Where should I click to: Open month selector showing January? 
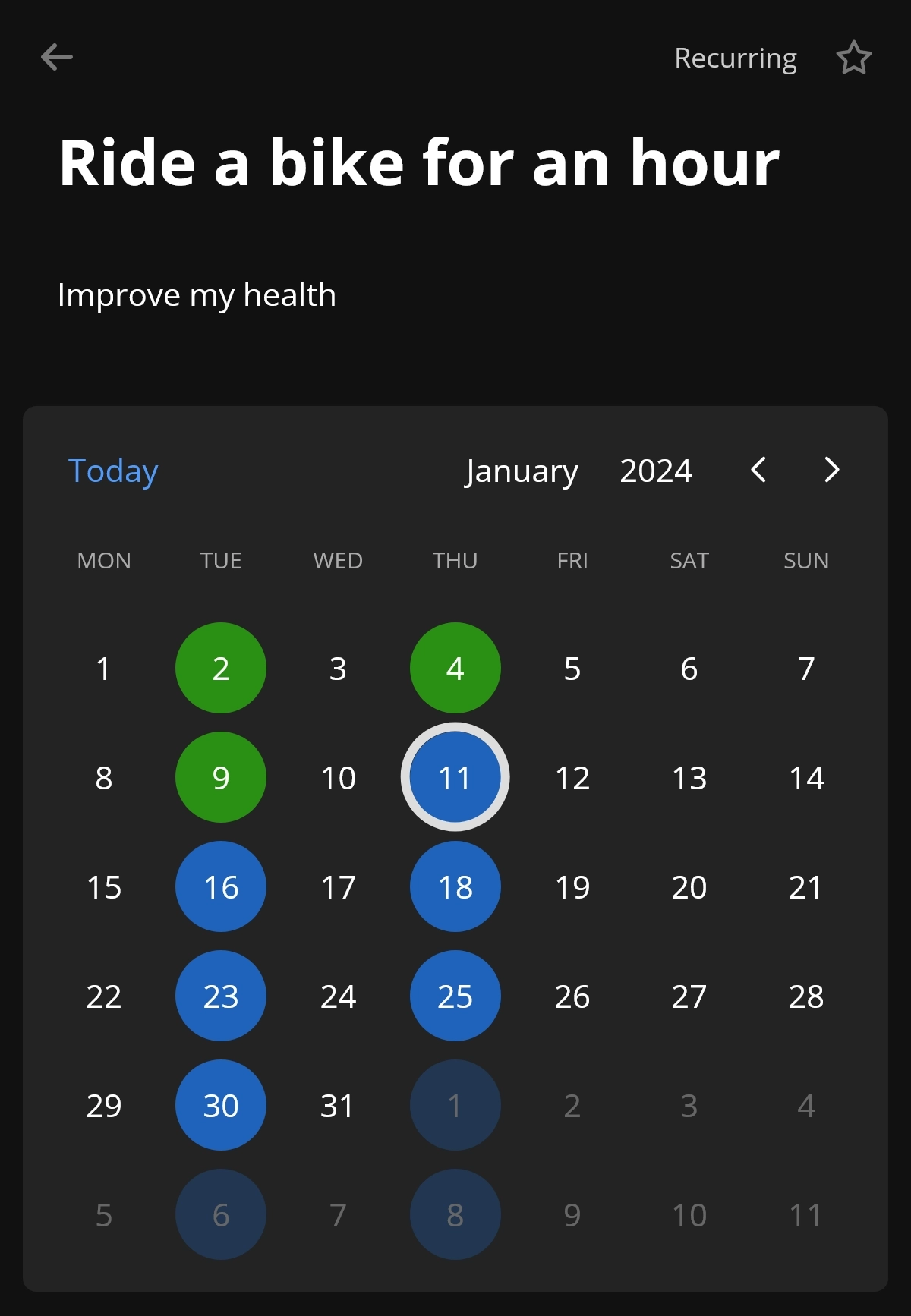pos(522,471)
